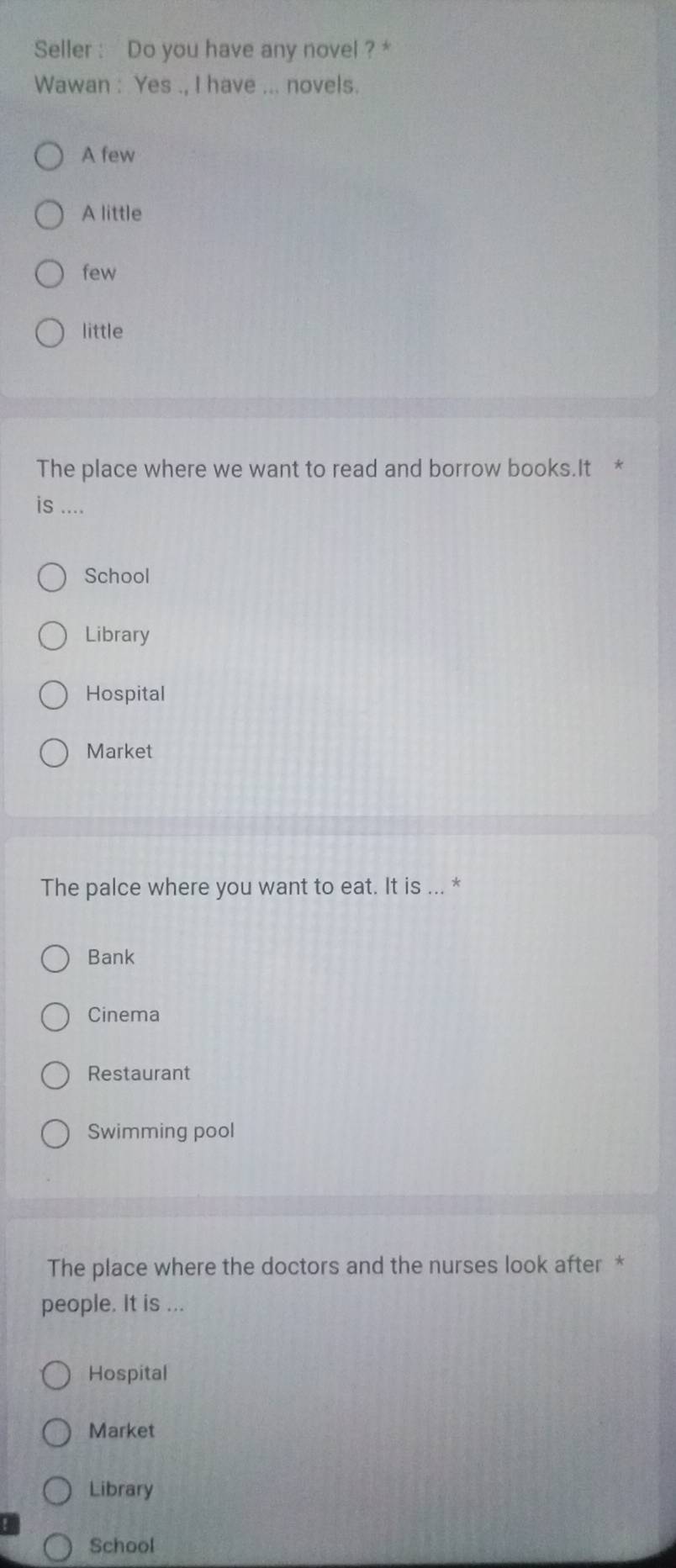Choose Cinema for the place to eat
Image resolution: width=676 pixels, height=1568 pixels.
tap(55, 1016)
